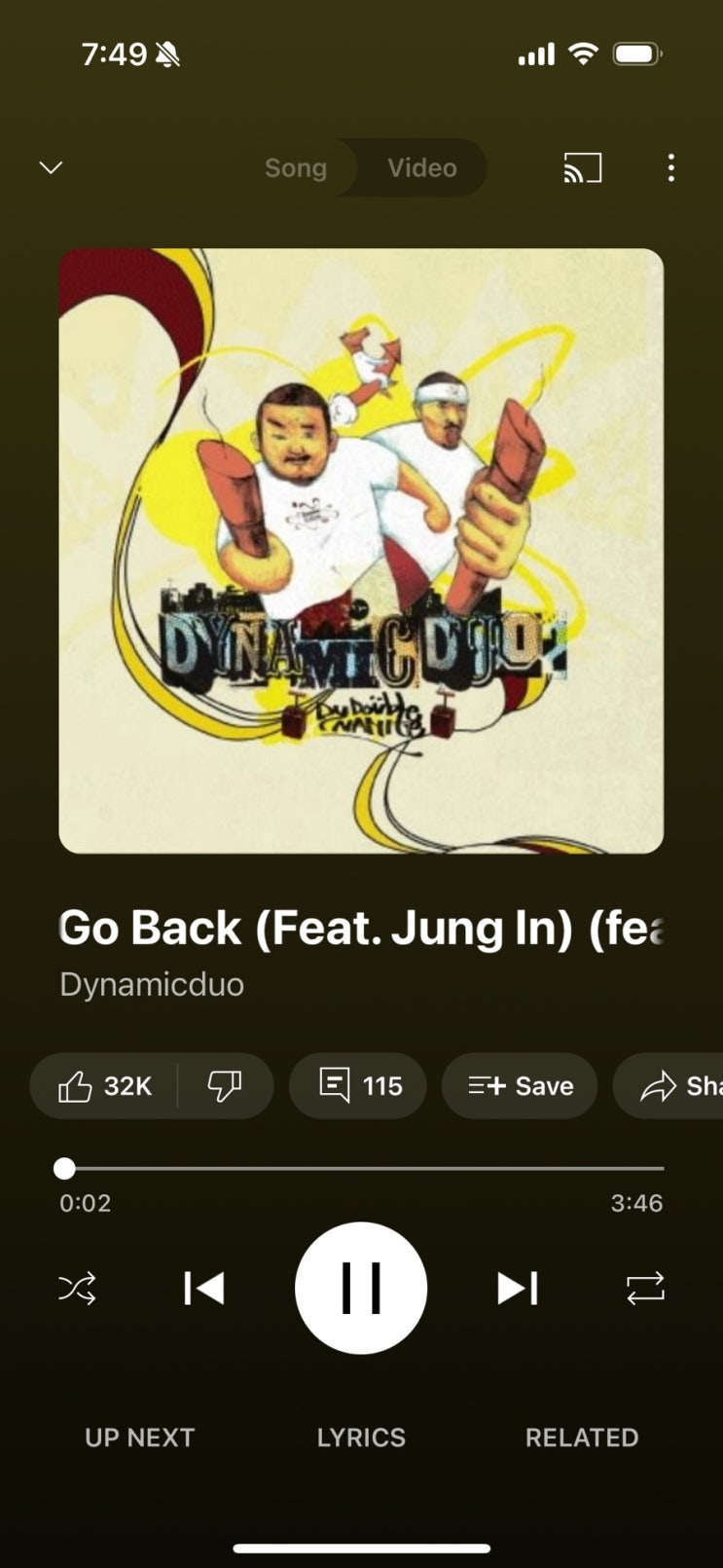This screenshot has height=1568, width=723.
Task: Open the three-dot overflow menu
Action: (x=670, y=167)
